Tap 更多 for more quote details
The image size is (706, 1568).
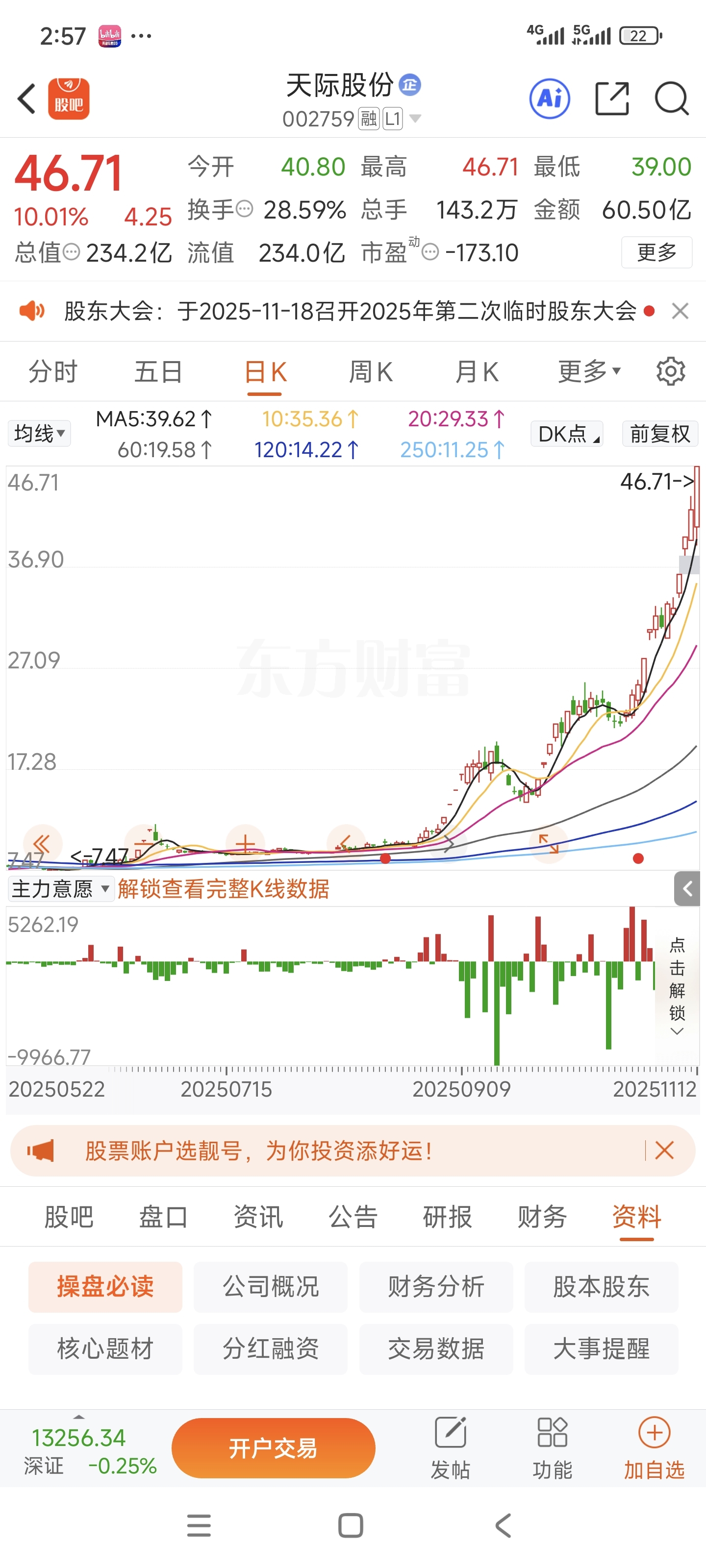coord(656,252)
